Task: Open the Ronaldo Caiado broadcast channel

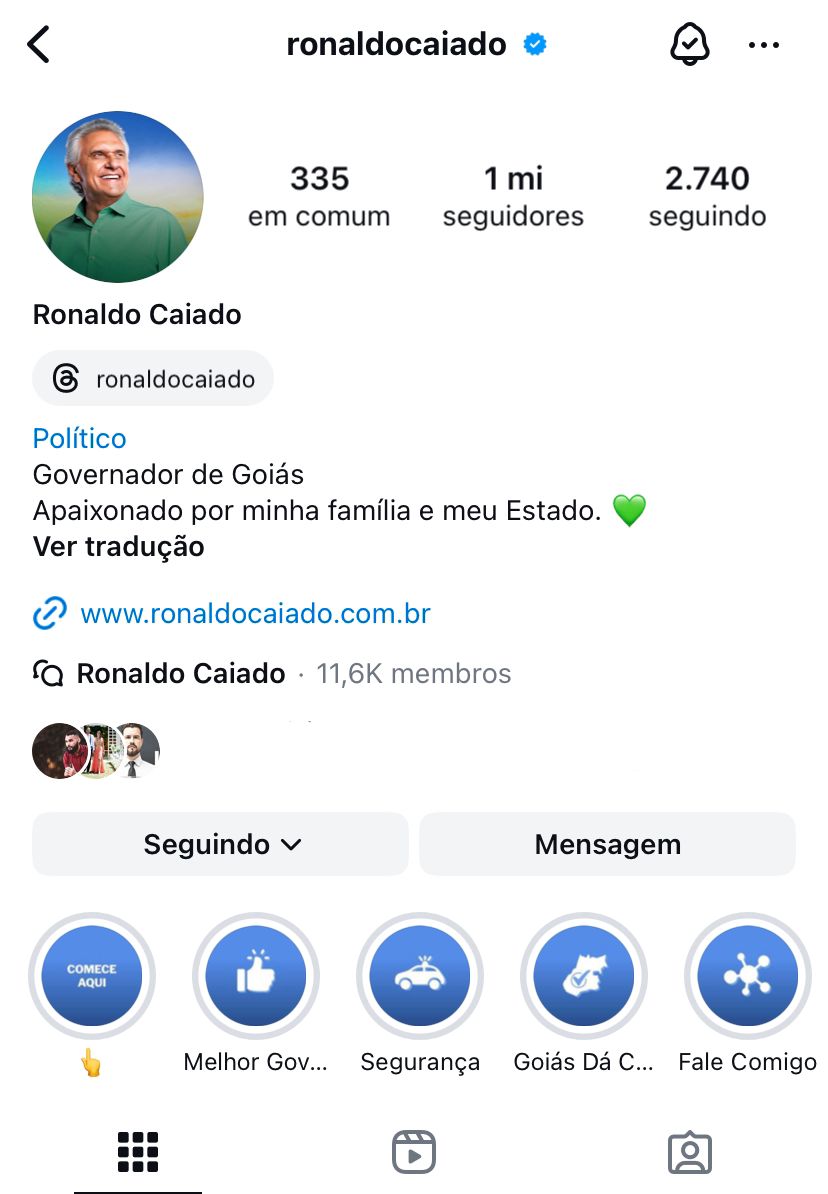Action: (x=180, y=674)
